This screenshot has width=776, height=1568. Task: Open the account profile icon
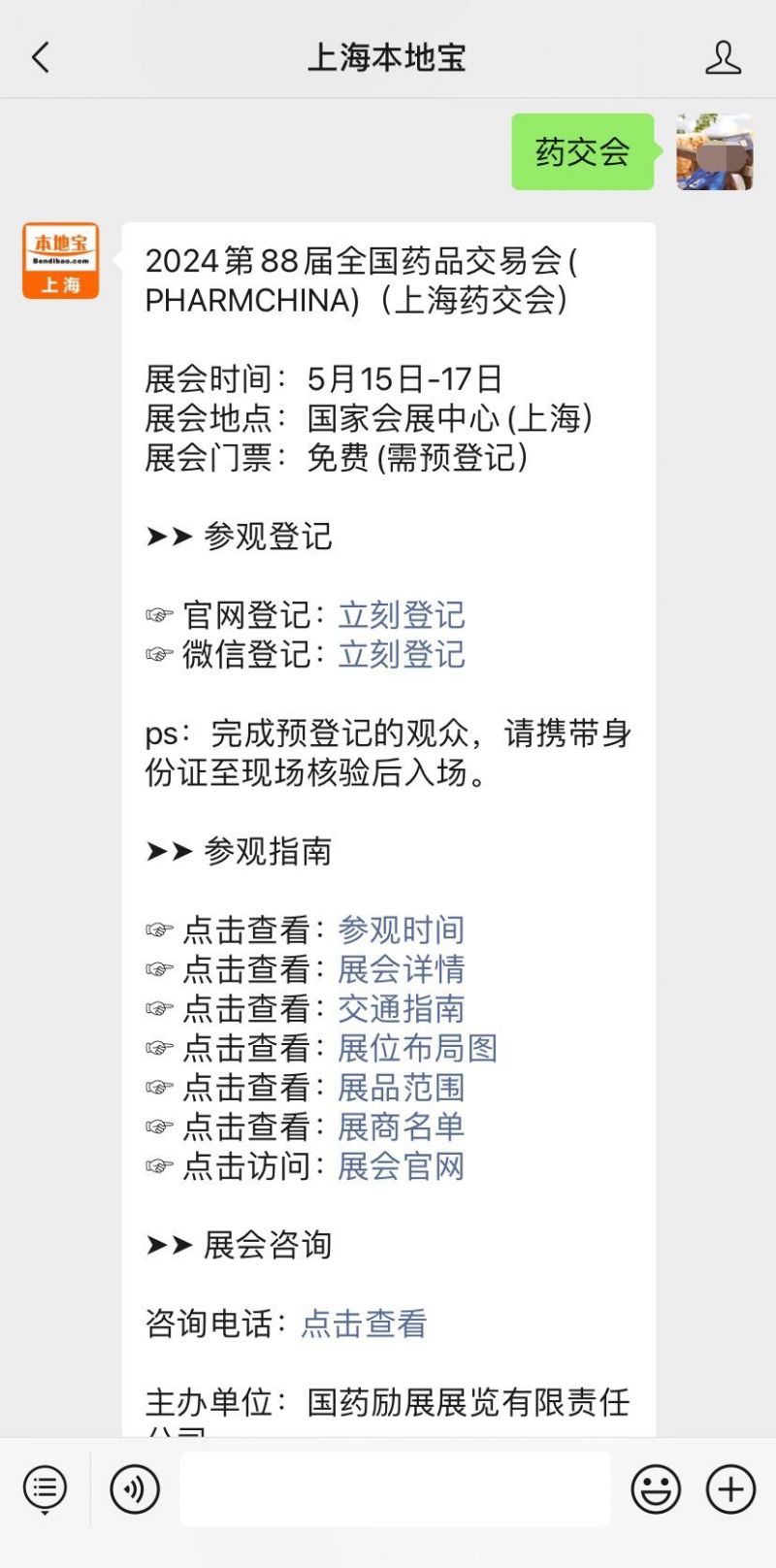(x=723, y=57)
